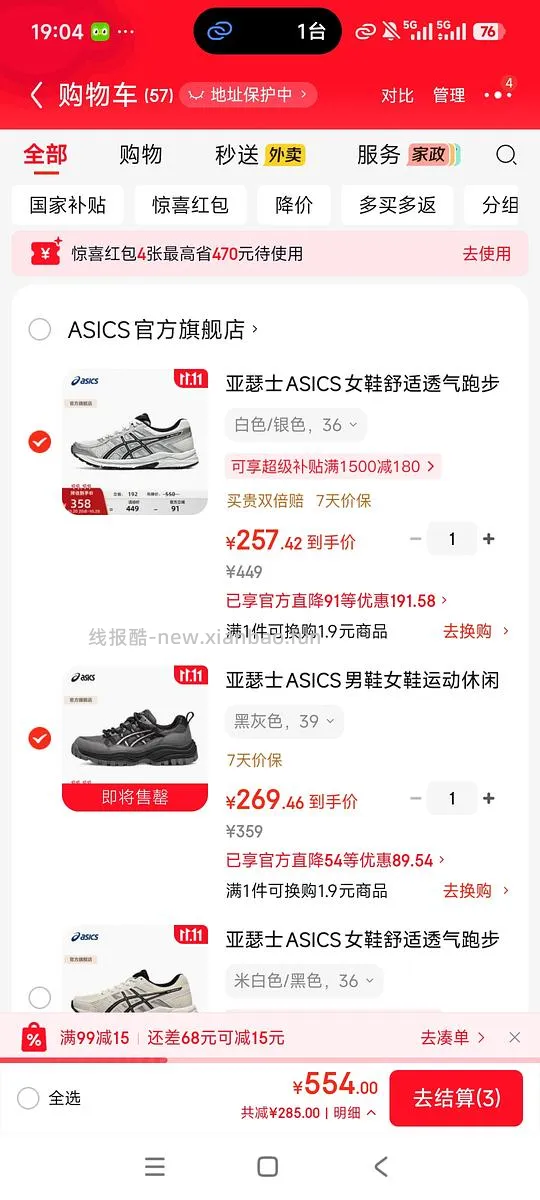Switch to the 购物 tab
The image size is (540, 1200).
(141, 155)
